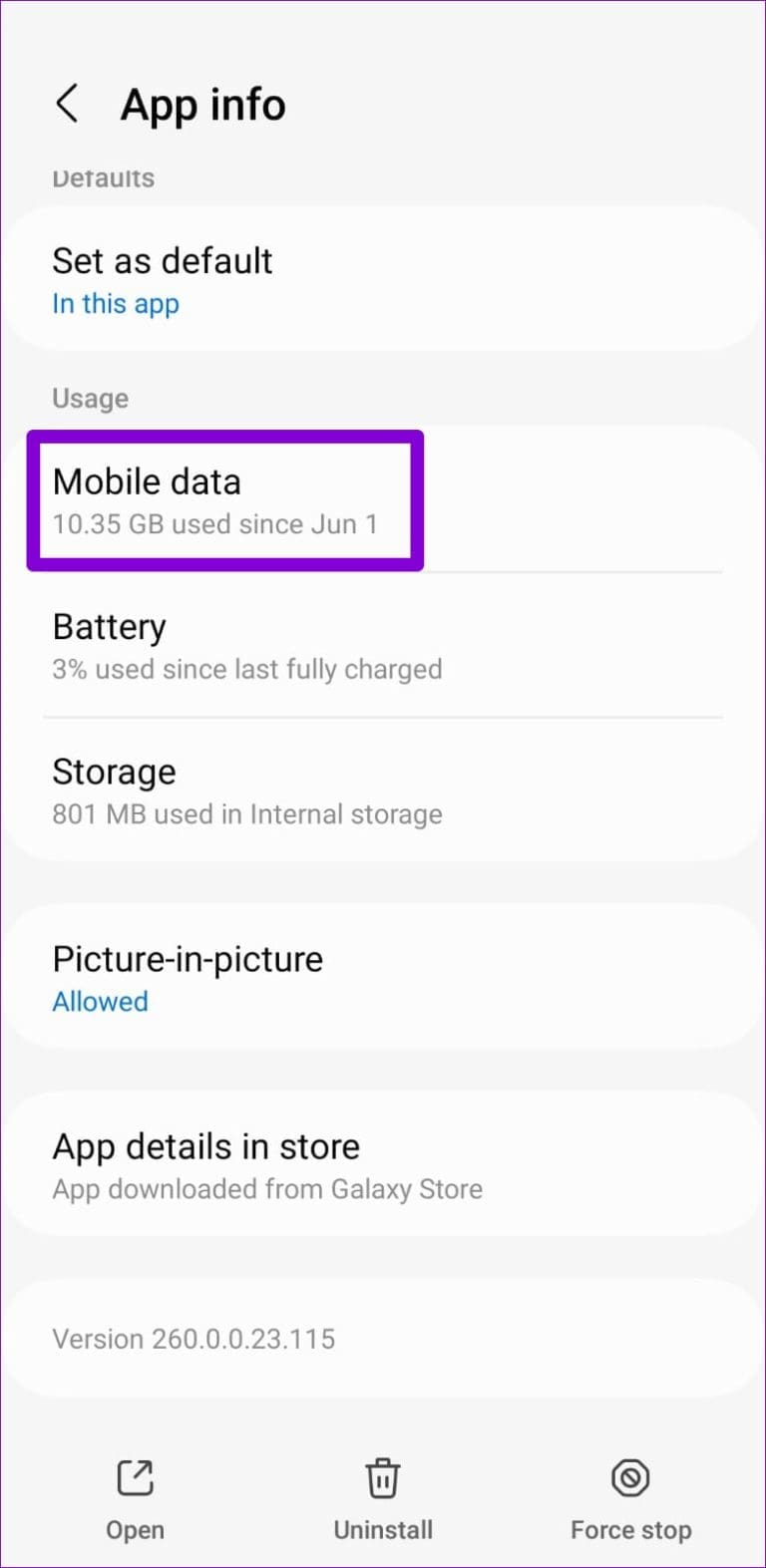Tap the Force stop icon
The width and height of the screenshot is (766, 1568).
630,1478
